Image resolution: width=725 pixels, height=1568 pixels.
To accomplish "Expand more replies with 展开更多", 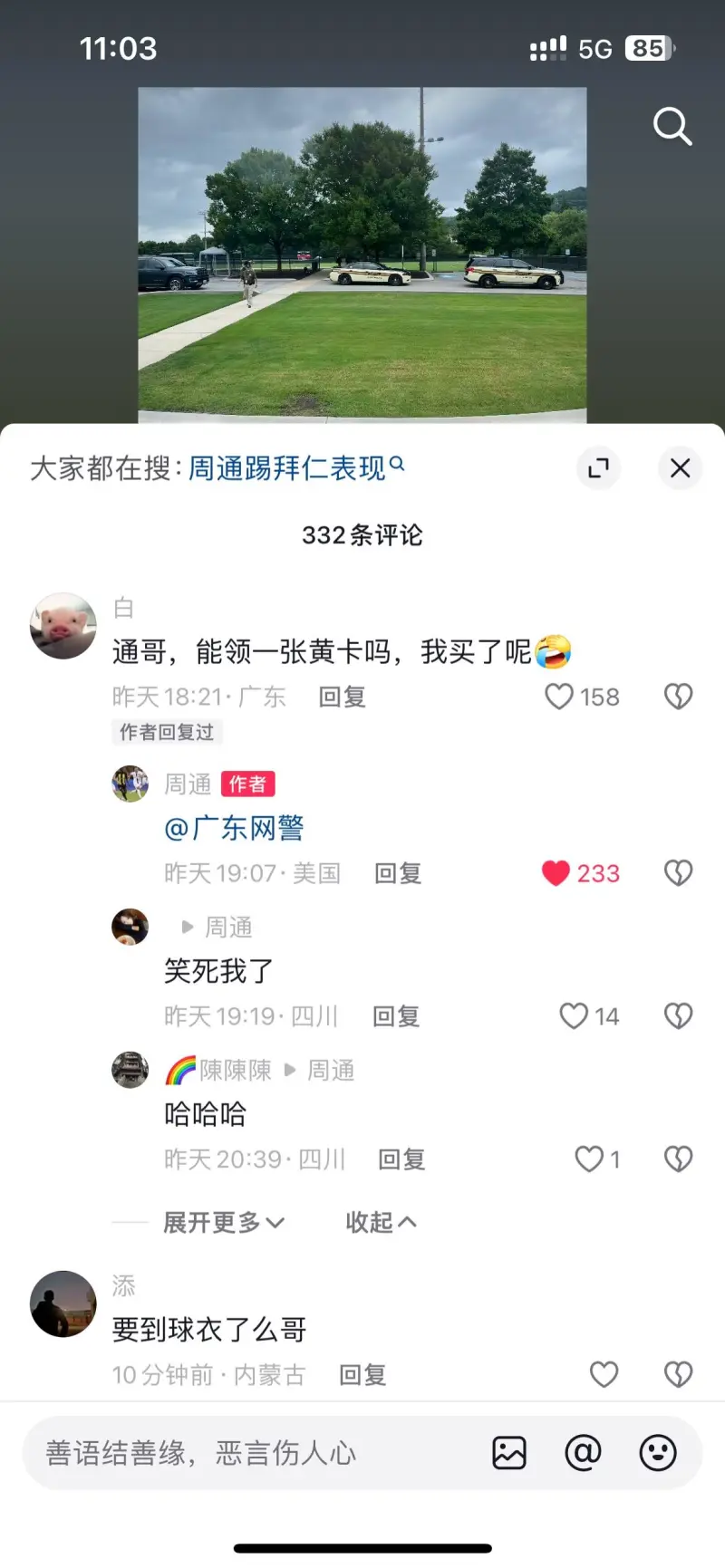I will 223,1222.
